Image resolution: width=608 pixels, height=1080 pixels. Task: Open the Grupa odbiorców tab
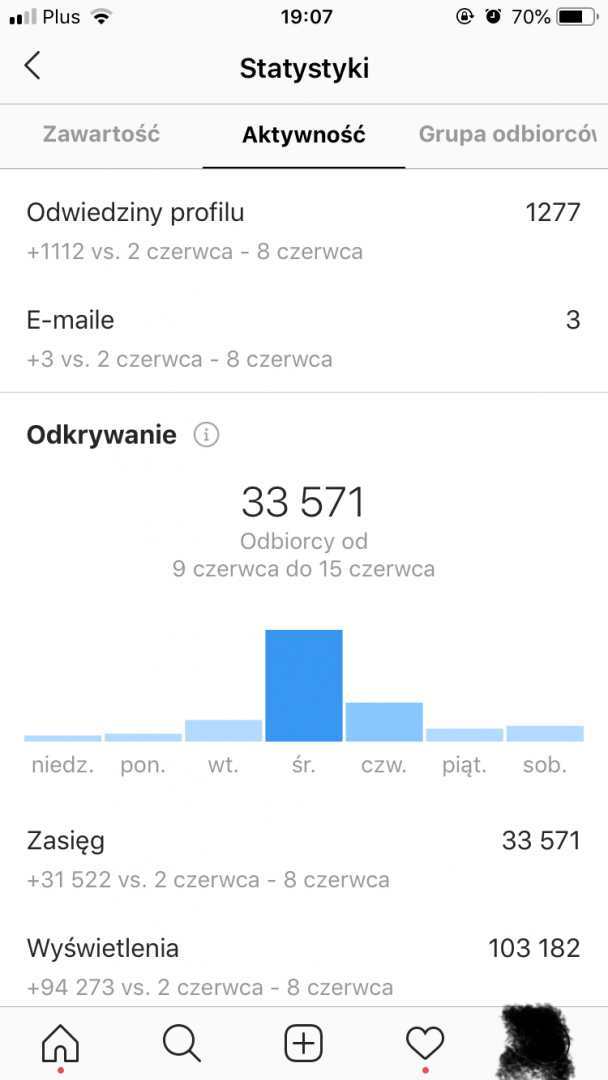pos(507,134)
